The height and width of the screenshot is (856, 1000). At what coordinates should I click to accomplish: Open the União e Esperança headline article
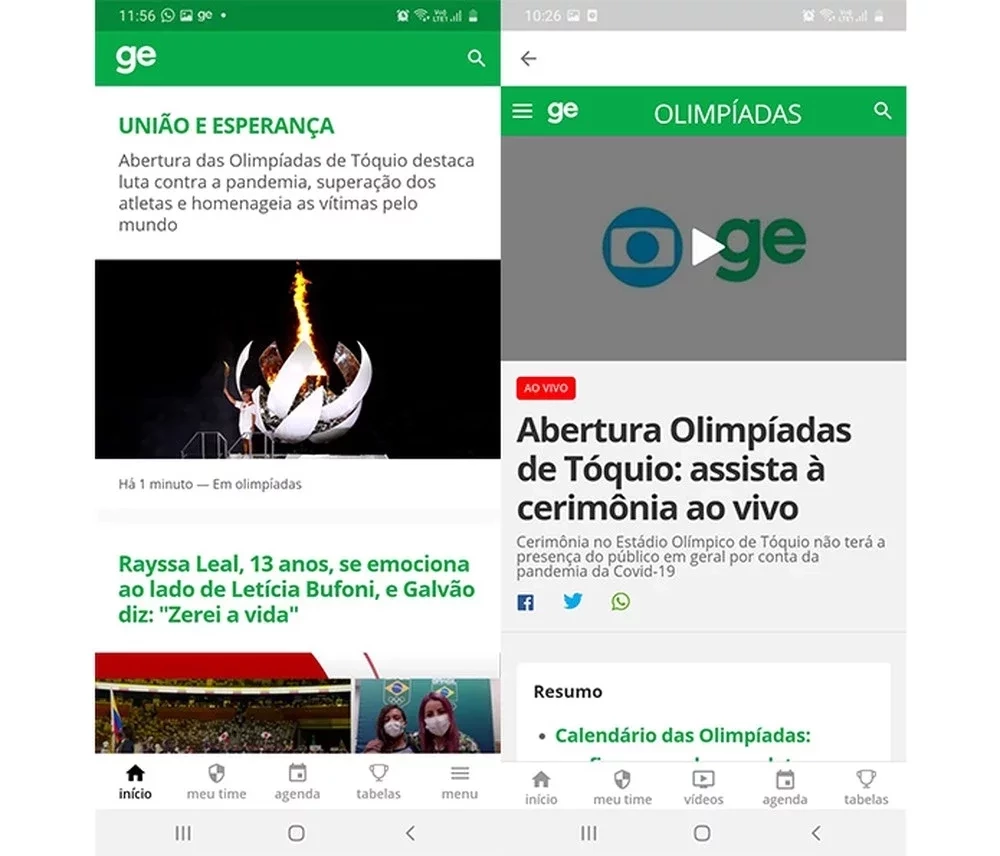226,126
